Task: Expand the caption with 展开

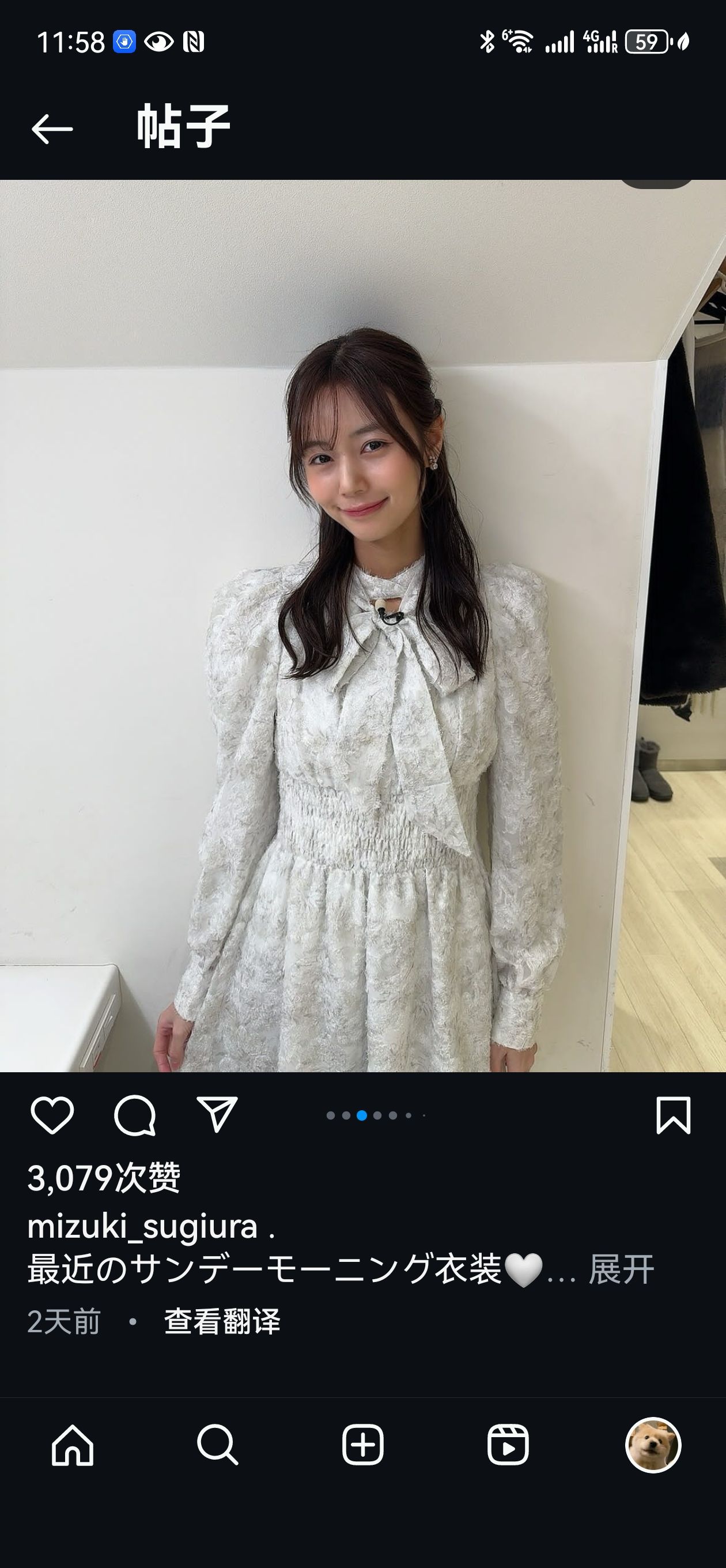Action: click(621, 1271)
